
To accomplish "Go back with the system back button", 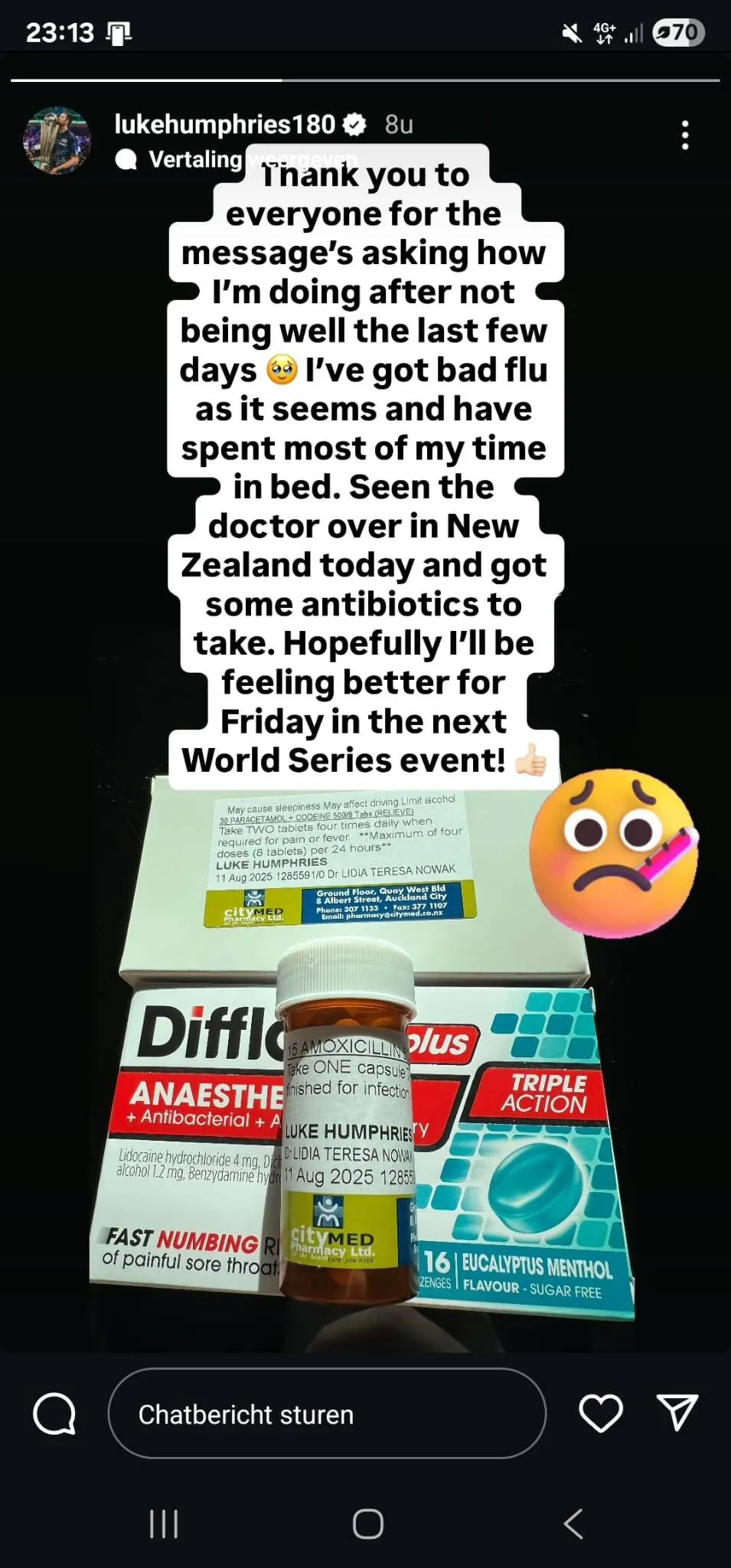I will (x=574, y=1524).
